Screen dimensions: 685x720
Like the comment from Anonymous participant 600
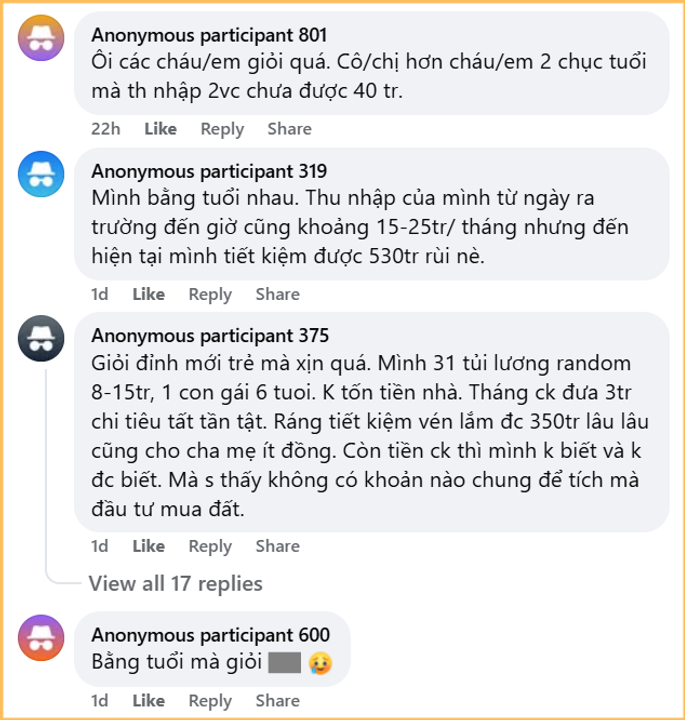pos(148,701)
